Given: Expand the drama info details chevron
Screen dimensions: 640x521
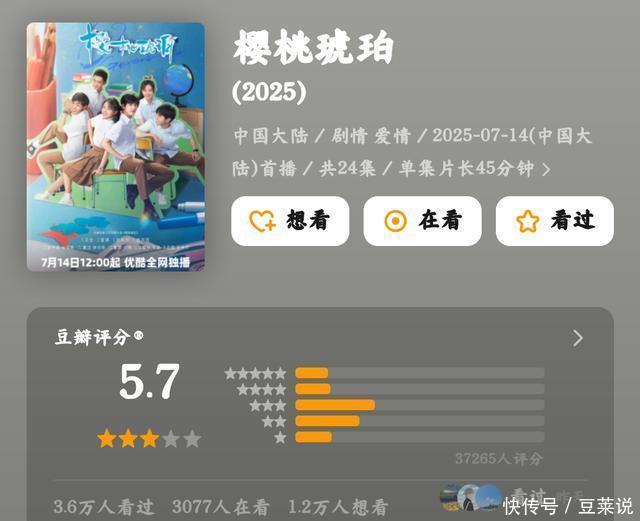Looking at the screenshot, I should point(546,169).
